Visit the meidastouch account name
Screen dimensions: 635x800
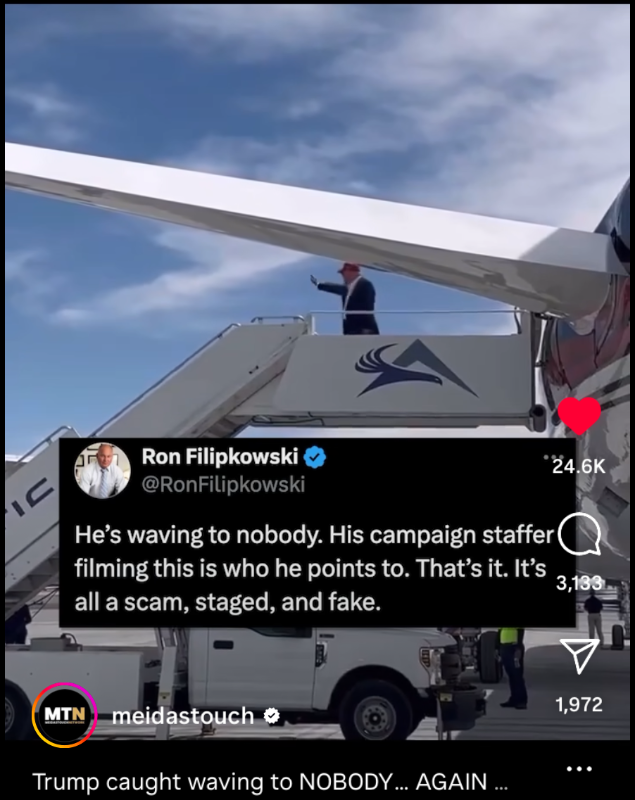182,716
